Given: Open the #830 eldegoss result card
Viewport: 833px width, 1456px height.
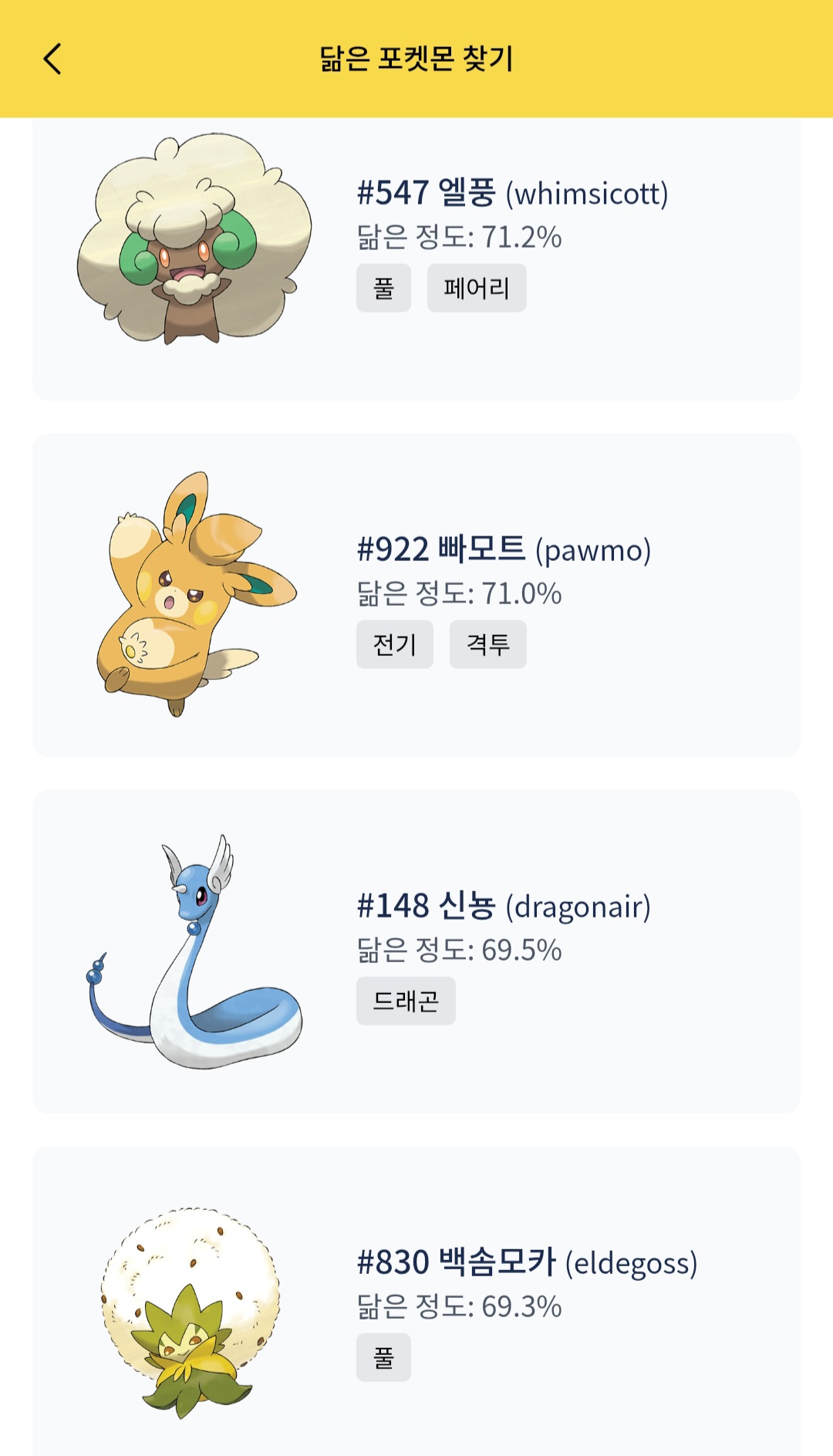Looking at the screenshot, I should 416,1301.
